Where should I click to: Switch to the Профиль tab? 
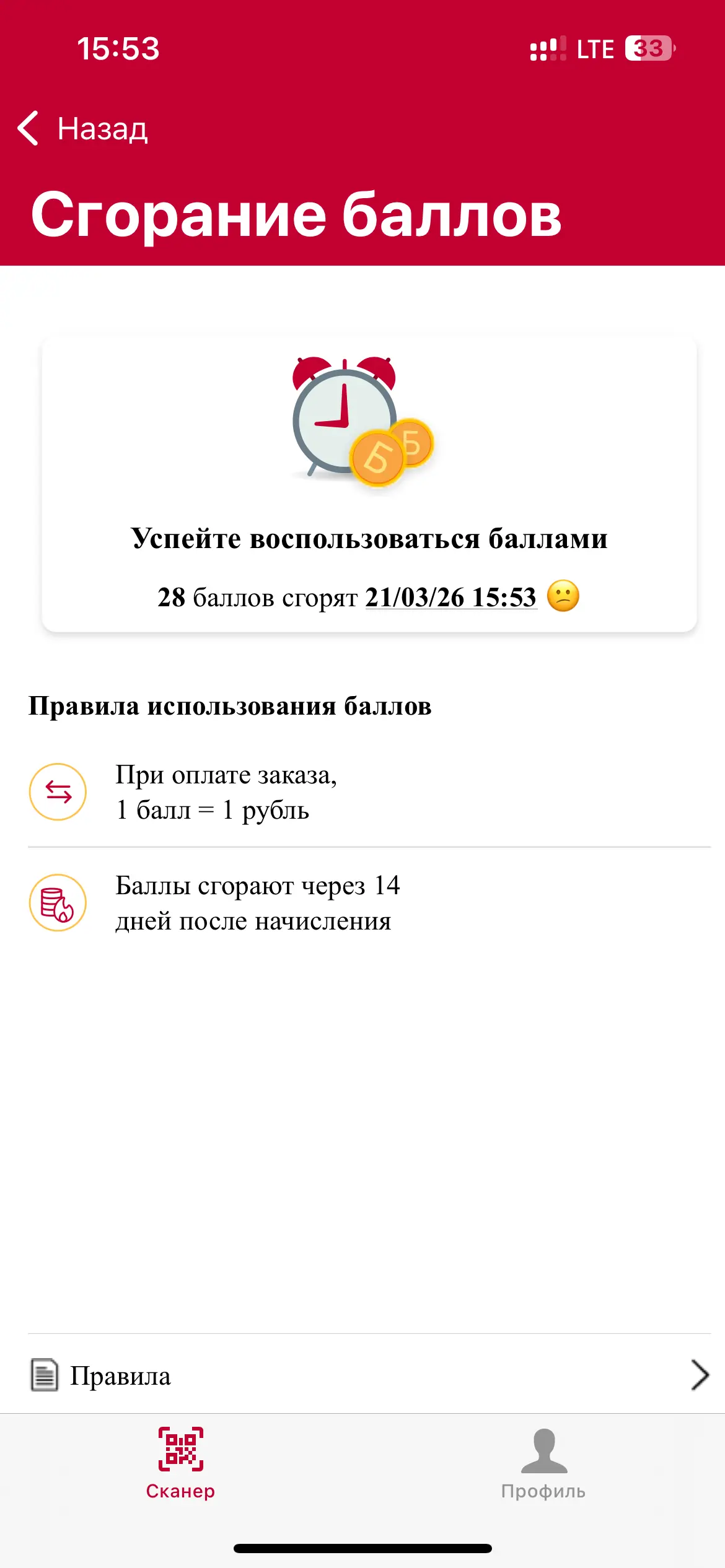543,1463
